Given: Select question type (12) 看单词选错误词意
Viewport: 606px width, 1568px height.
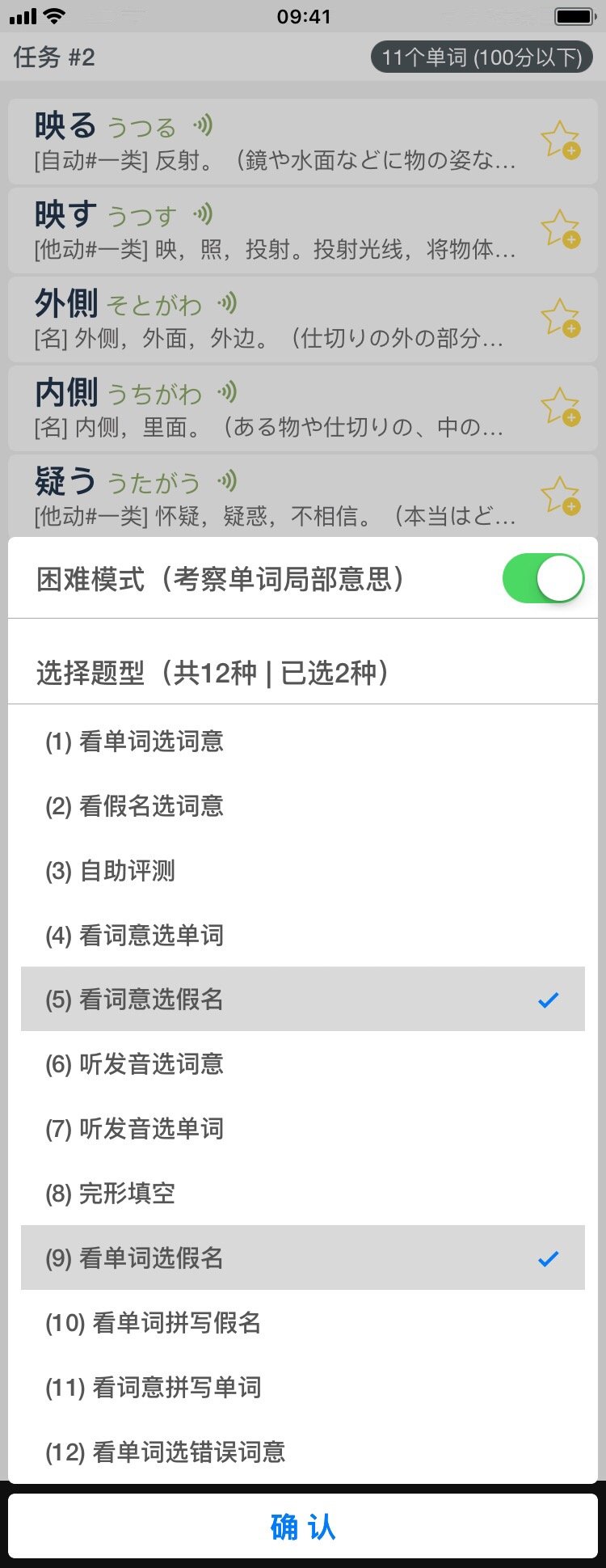Looking at the screenshot, I should click(303, 1452).
